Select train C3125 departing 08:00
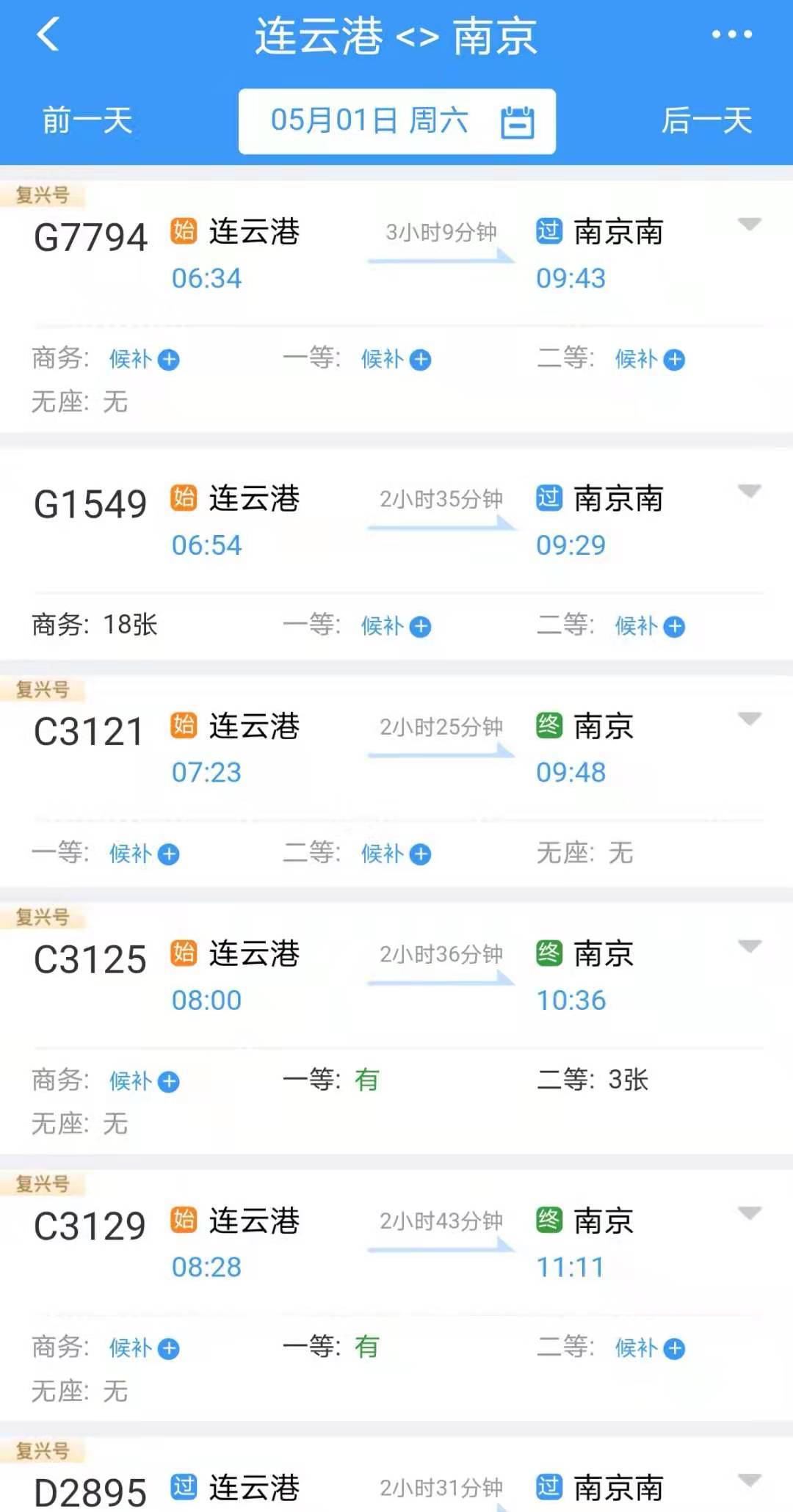The width and height of the screenshot is (793, 1512). [396, 975]
